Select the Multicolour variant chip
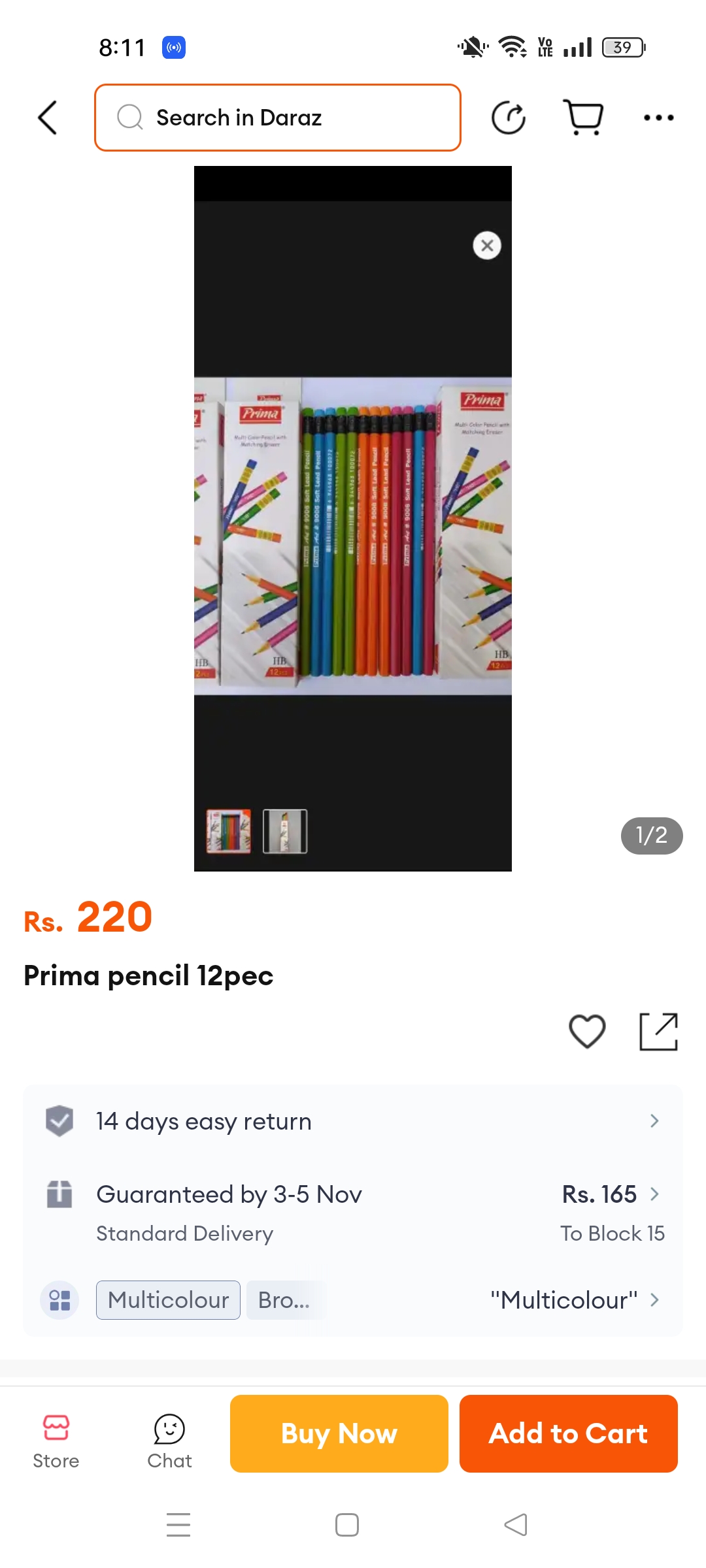This screenshot has height=1568, width=706. (168, 1300)
